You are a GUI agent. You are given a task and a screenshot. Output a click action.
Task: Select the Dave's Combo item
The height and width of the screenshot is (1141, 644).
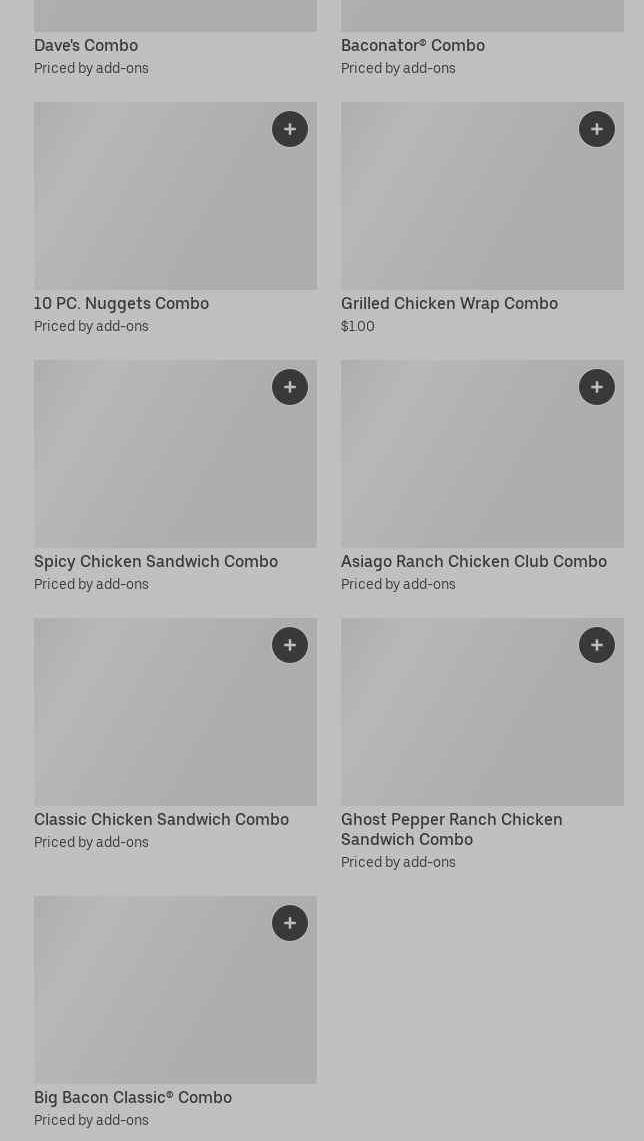(x=86, y=45)
